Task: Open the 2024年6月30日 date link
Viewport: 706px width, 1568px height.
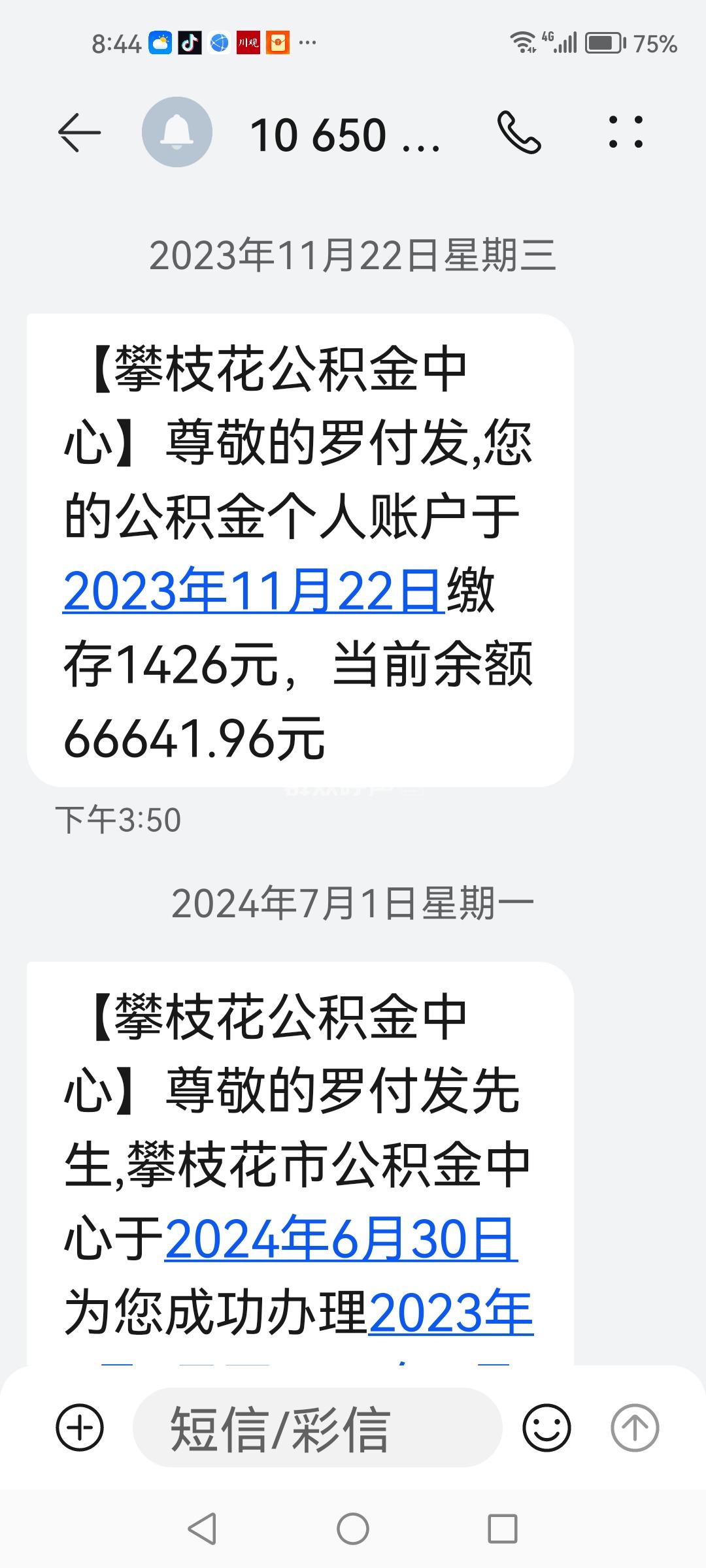Action: click(x=341, y=1239)
